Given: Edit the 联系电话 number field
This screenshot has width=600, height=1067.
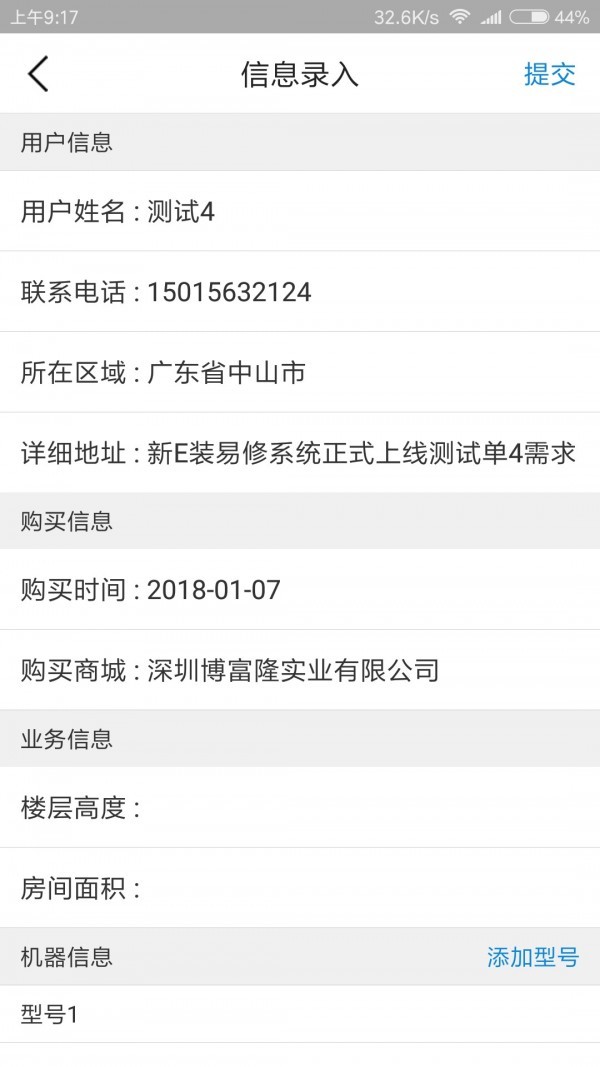Looking at the screenshot, I should tap(300, 291).
